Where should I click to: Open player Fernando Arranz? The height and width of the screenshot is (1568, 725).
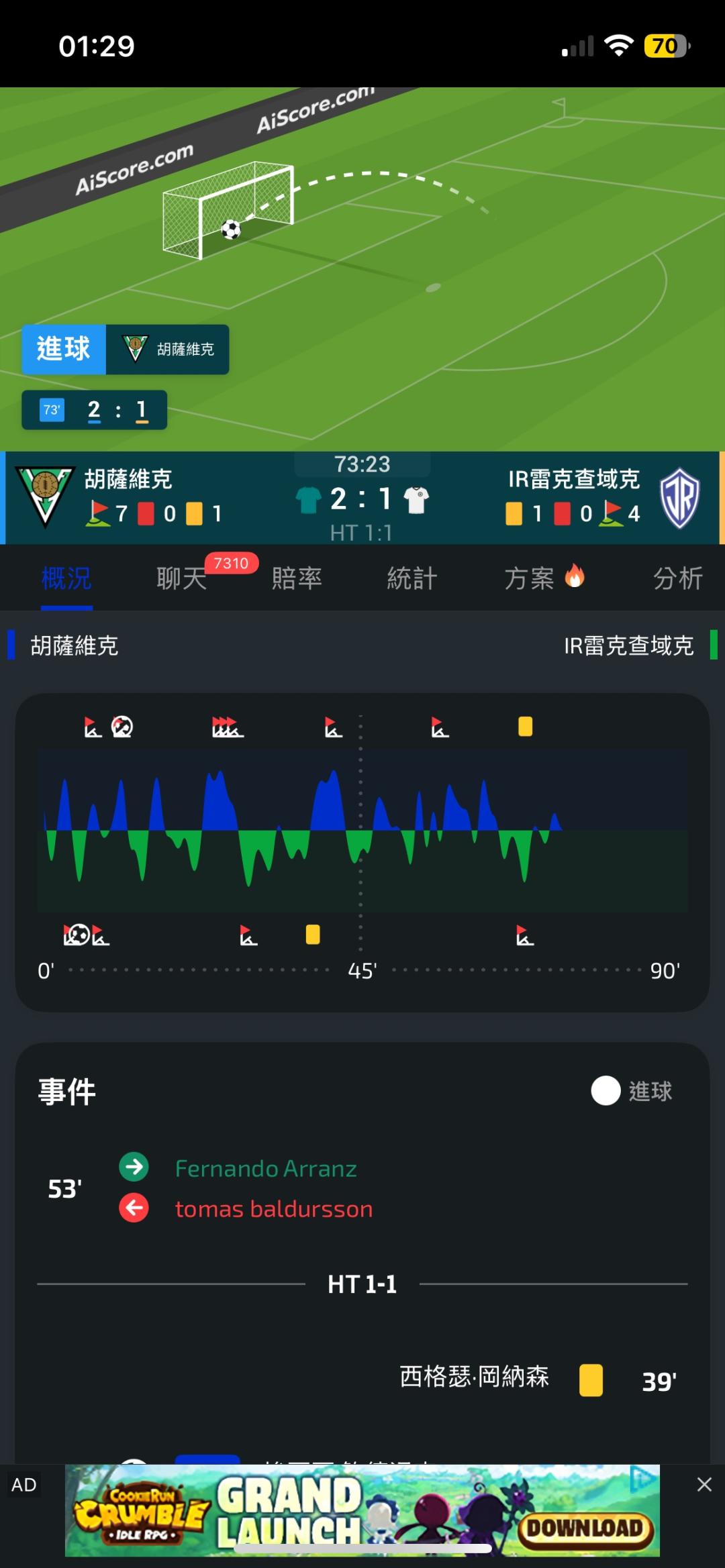[266, 1168]
